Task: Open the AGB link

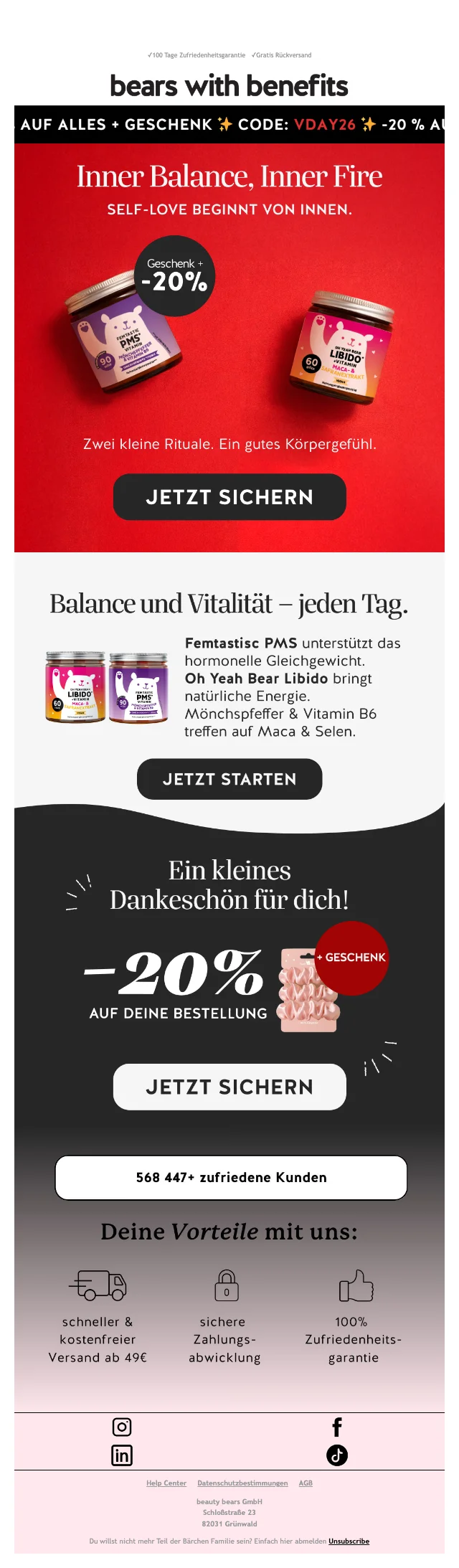Action: pyautogui.click(x=306, y=1483)
